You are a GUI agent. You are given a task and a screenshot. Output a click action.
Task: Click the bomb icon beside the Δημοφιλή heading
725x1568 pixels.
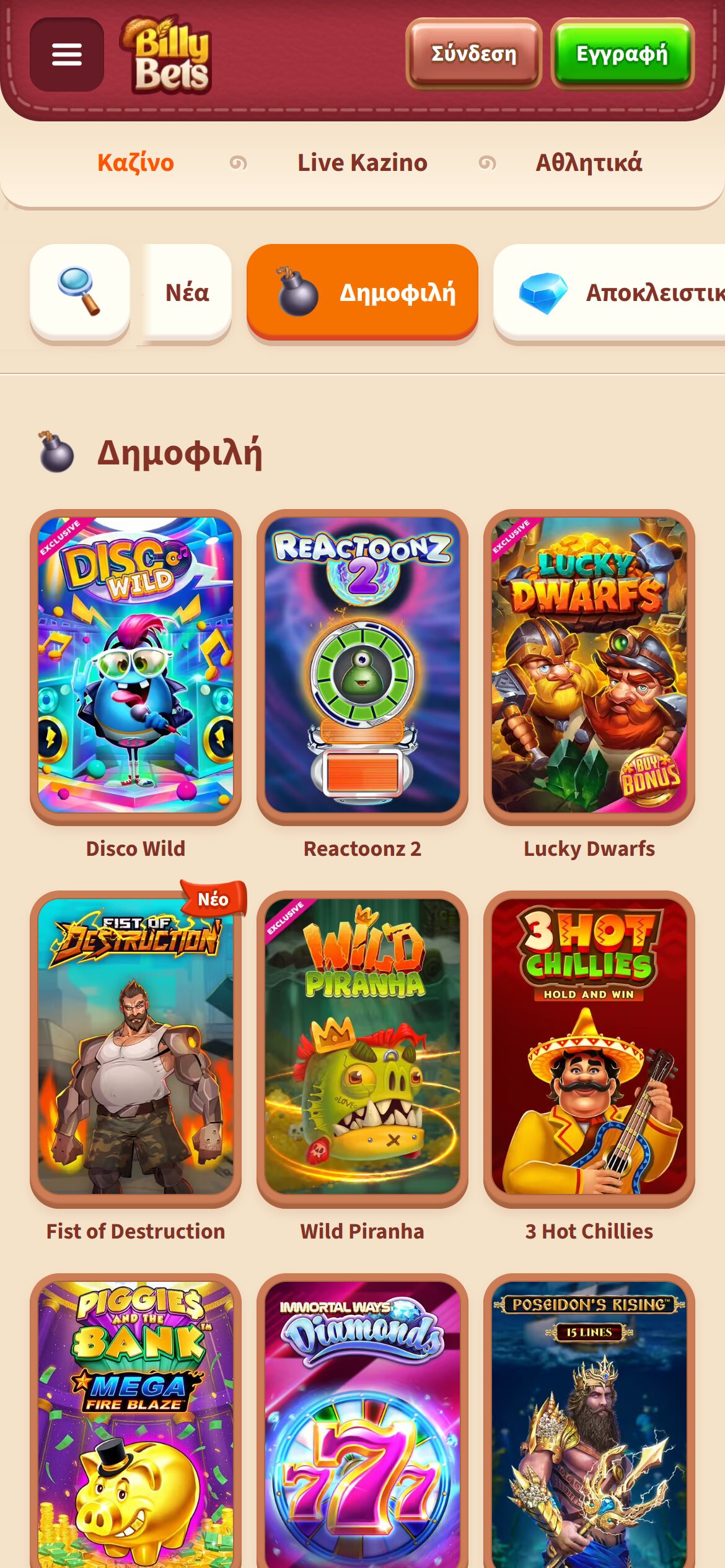[x=55, y=452]
